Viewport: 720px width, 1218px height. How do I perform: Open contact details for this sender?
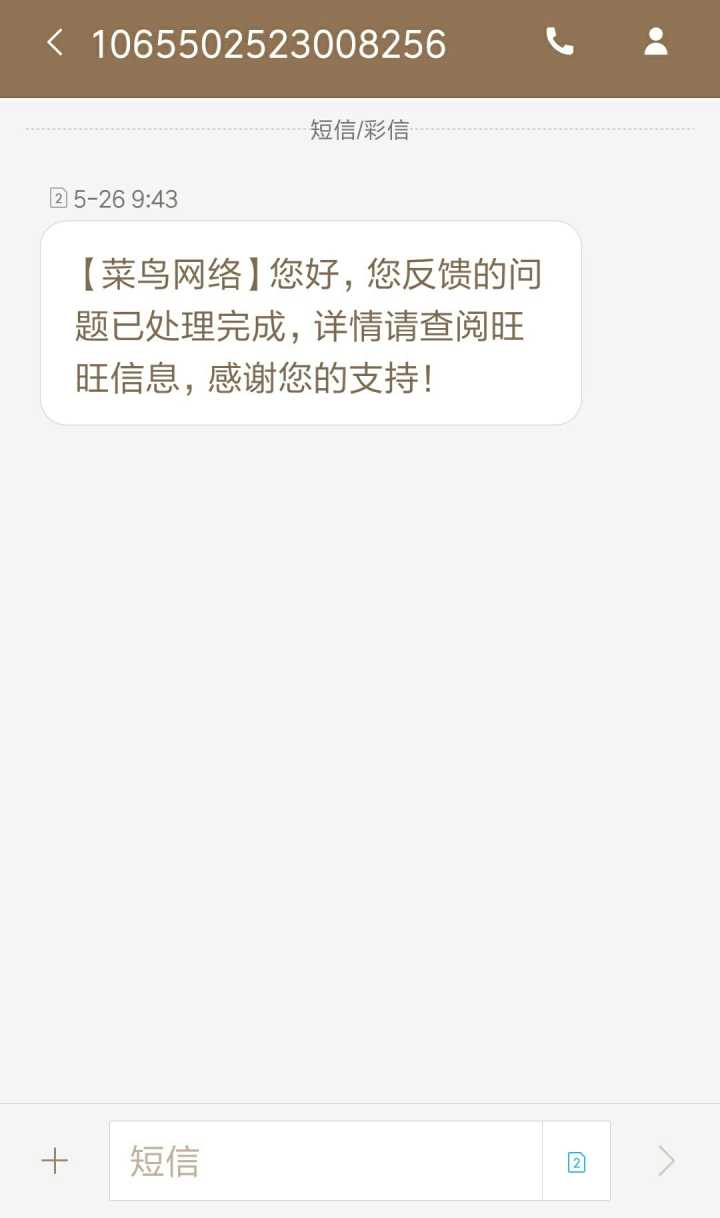tap(655, 42)
